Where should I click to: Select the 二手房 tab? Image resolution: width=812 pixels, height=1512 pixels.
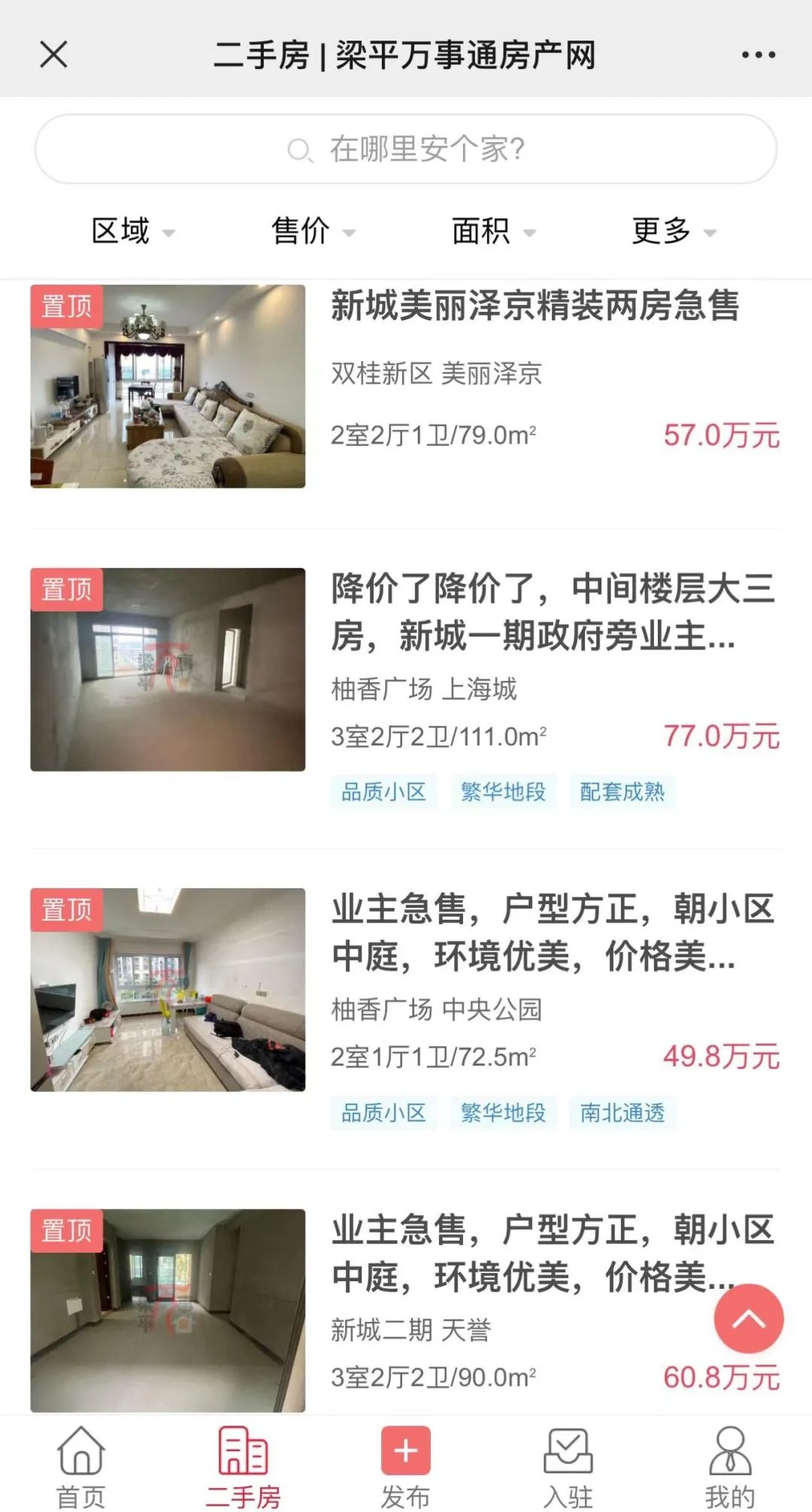pyautogui.click(x=243, y=1467)
